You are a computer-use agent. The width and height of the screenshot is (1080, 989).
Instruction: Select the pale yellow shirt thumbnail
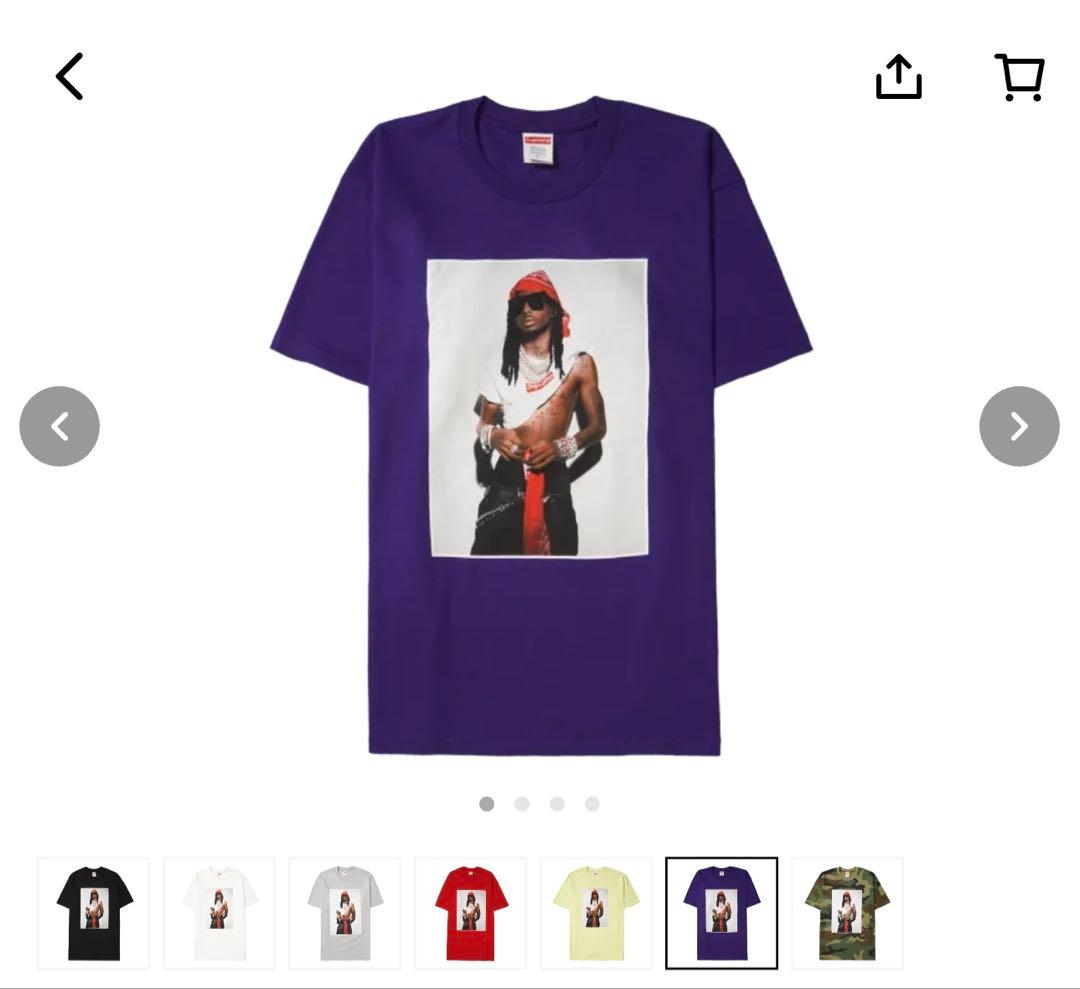pos(596,913)
